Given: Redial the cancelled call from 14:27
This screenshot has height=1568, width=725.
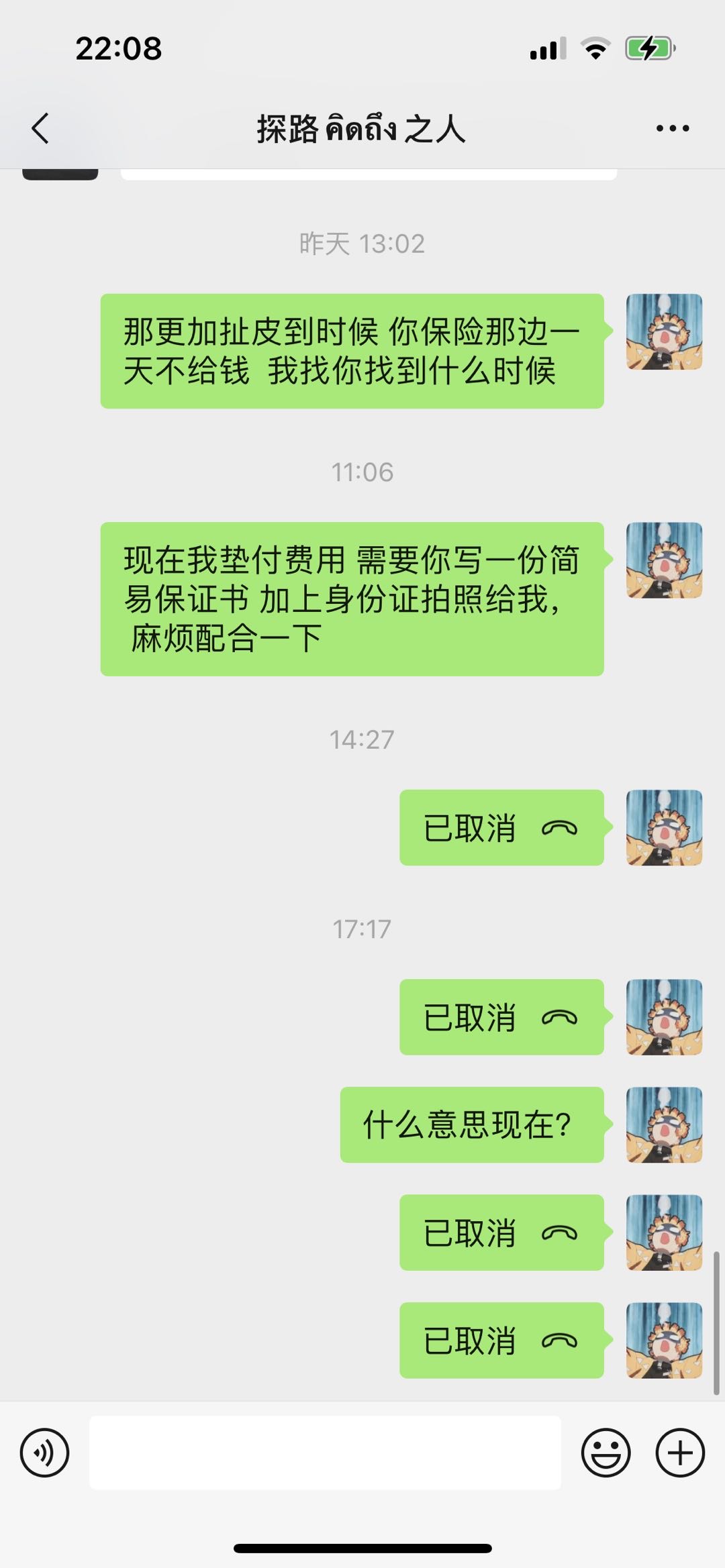Looking at the screenshot, I should coord(501,827).
